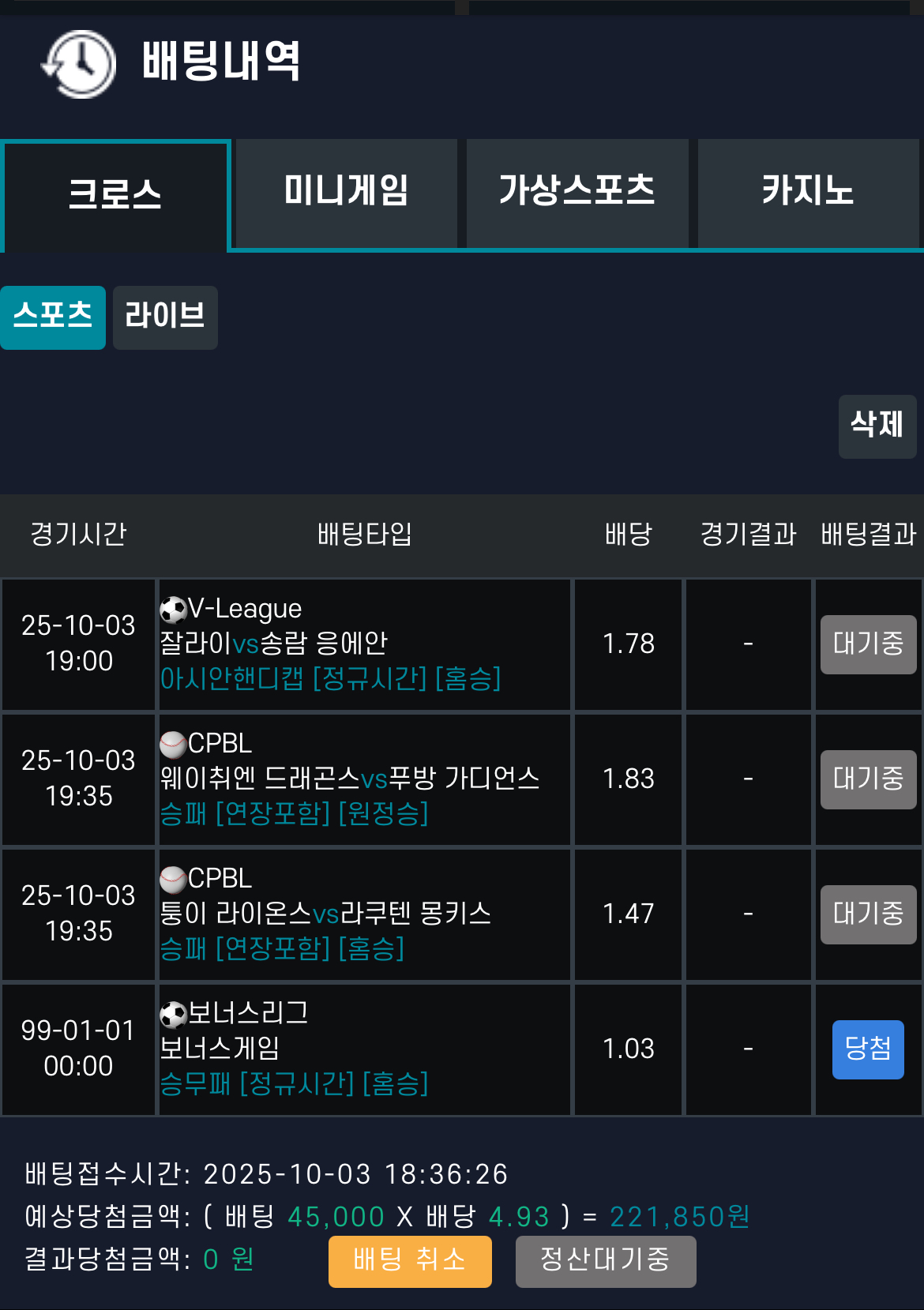The image size is (924, 1310).
Task: Open the 아시안핸디캡 홈승 bet link
Action: [x=332, y=681]
